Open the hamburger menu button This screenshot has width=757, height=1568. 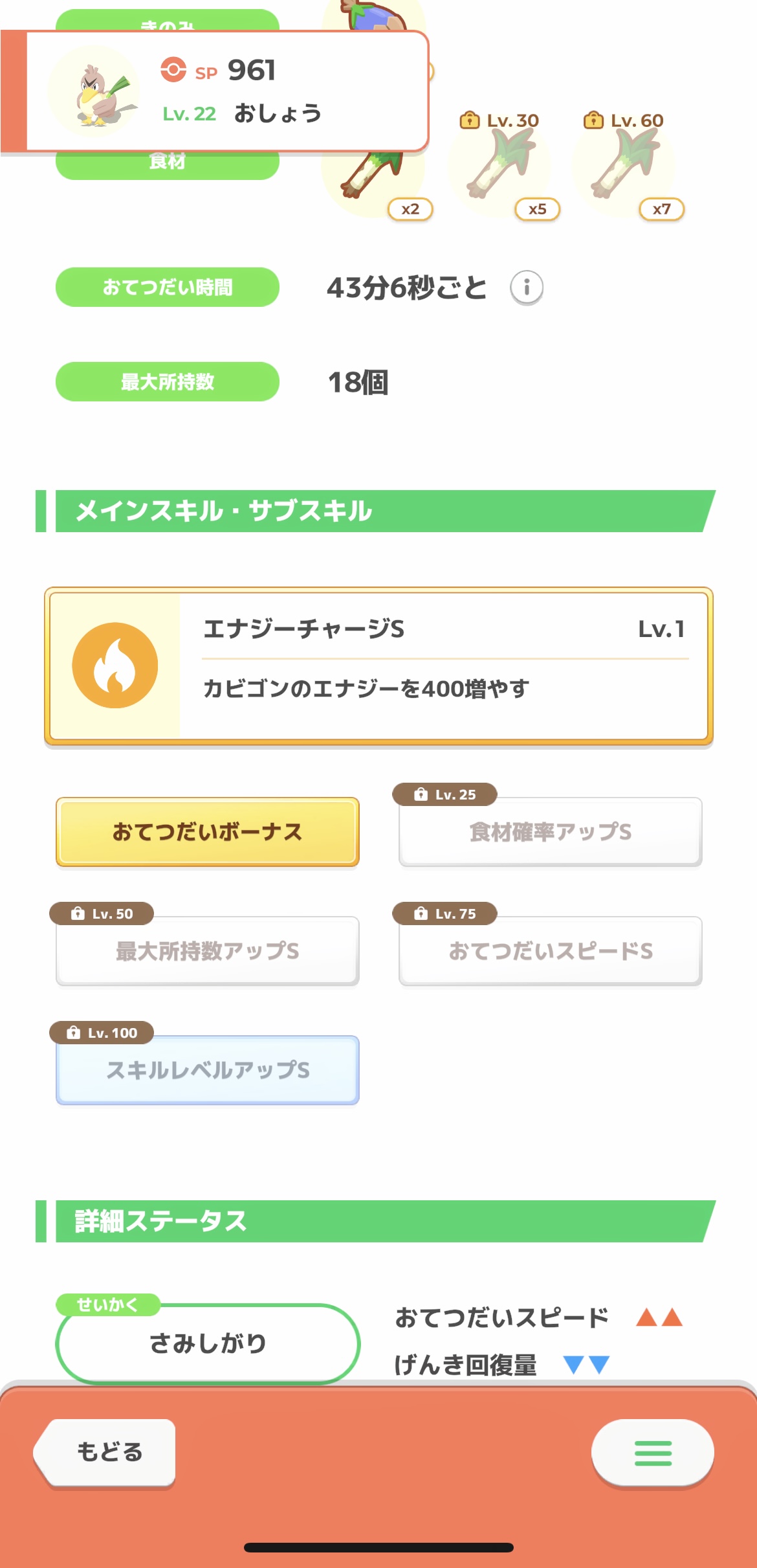653,1453
